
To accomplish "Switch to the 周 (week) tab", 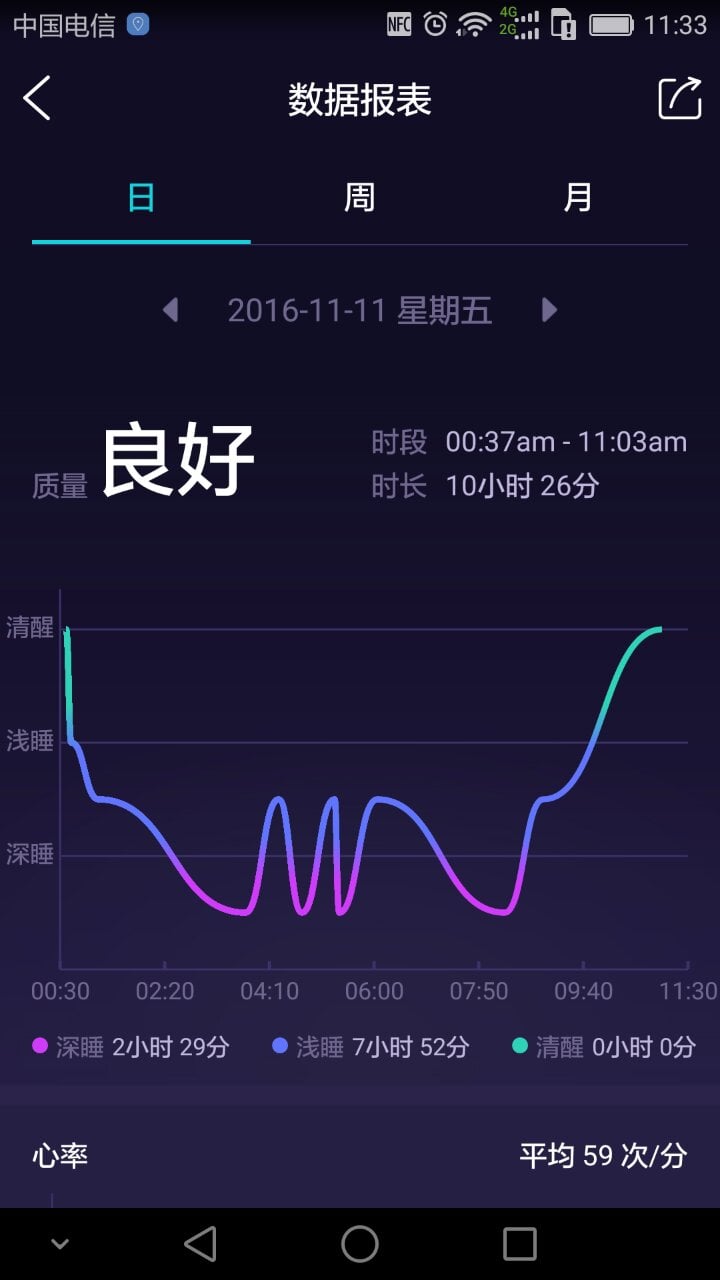I will tap(359, 198).
